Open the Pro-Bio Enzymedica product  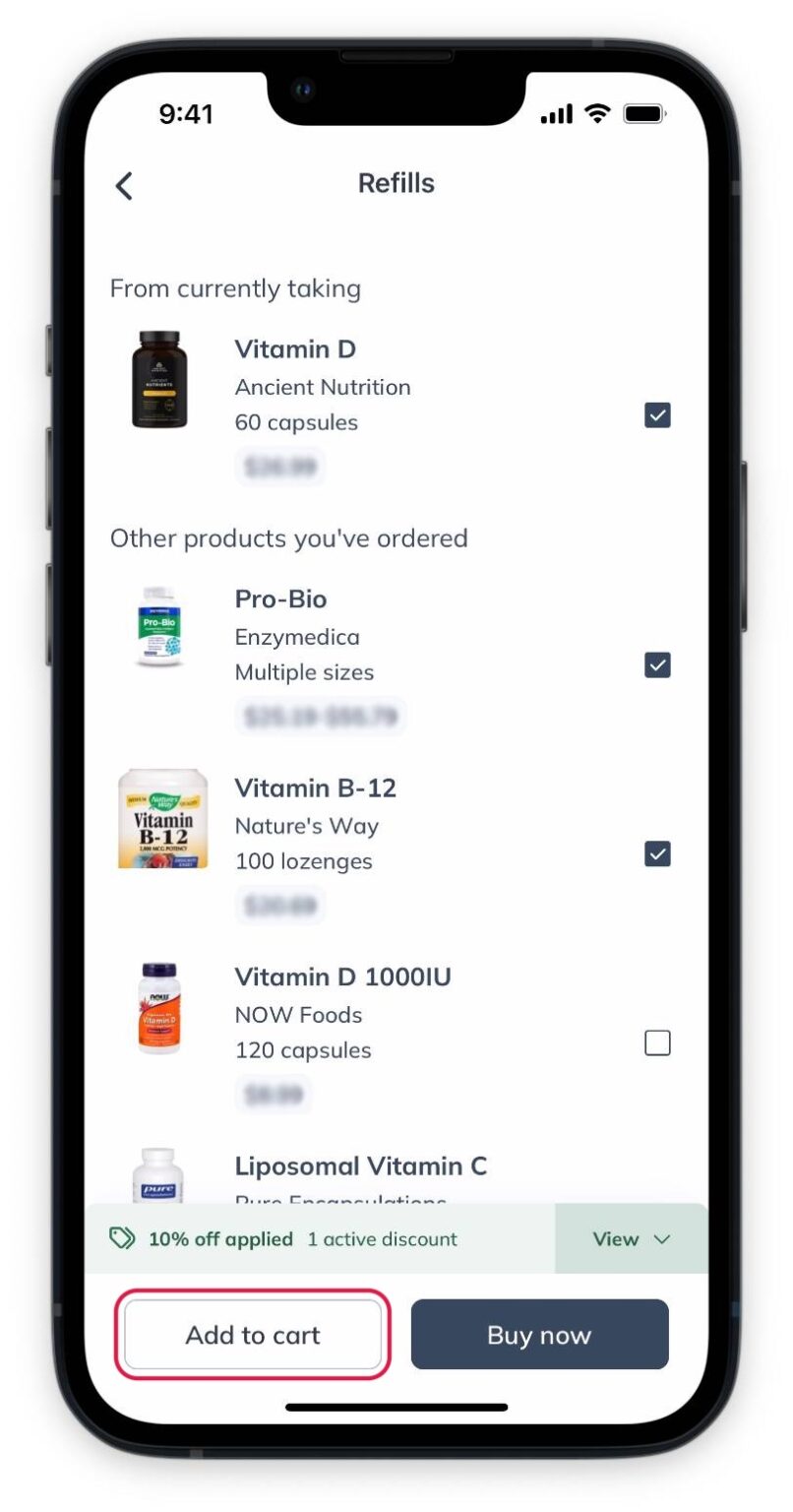coord(280,599)
